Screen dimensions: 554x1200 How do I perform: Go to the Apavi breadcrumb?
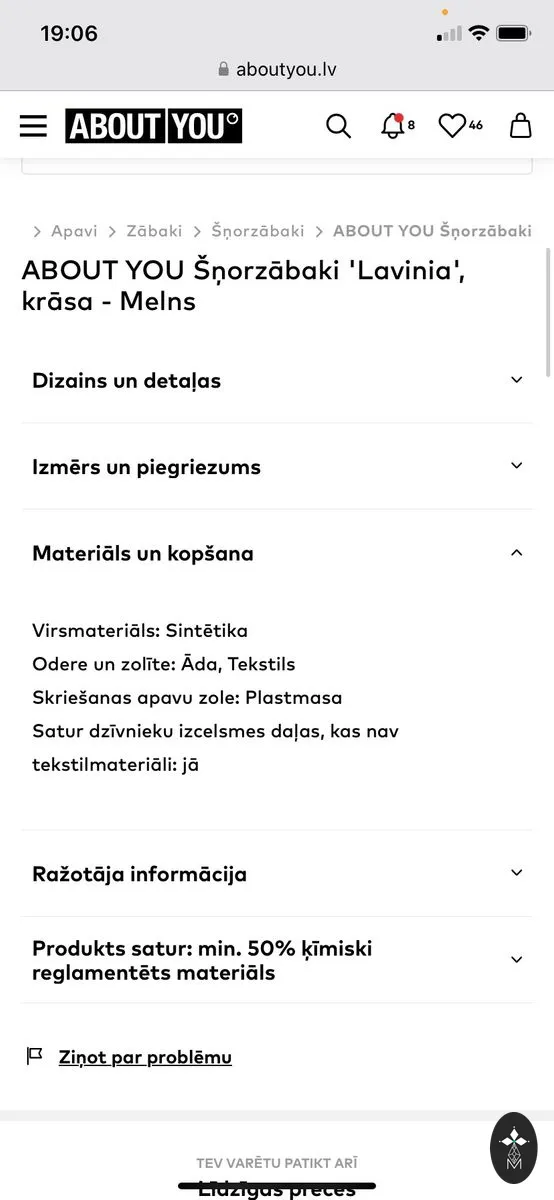coord(74,231)
